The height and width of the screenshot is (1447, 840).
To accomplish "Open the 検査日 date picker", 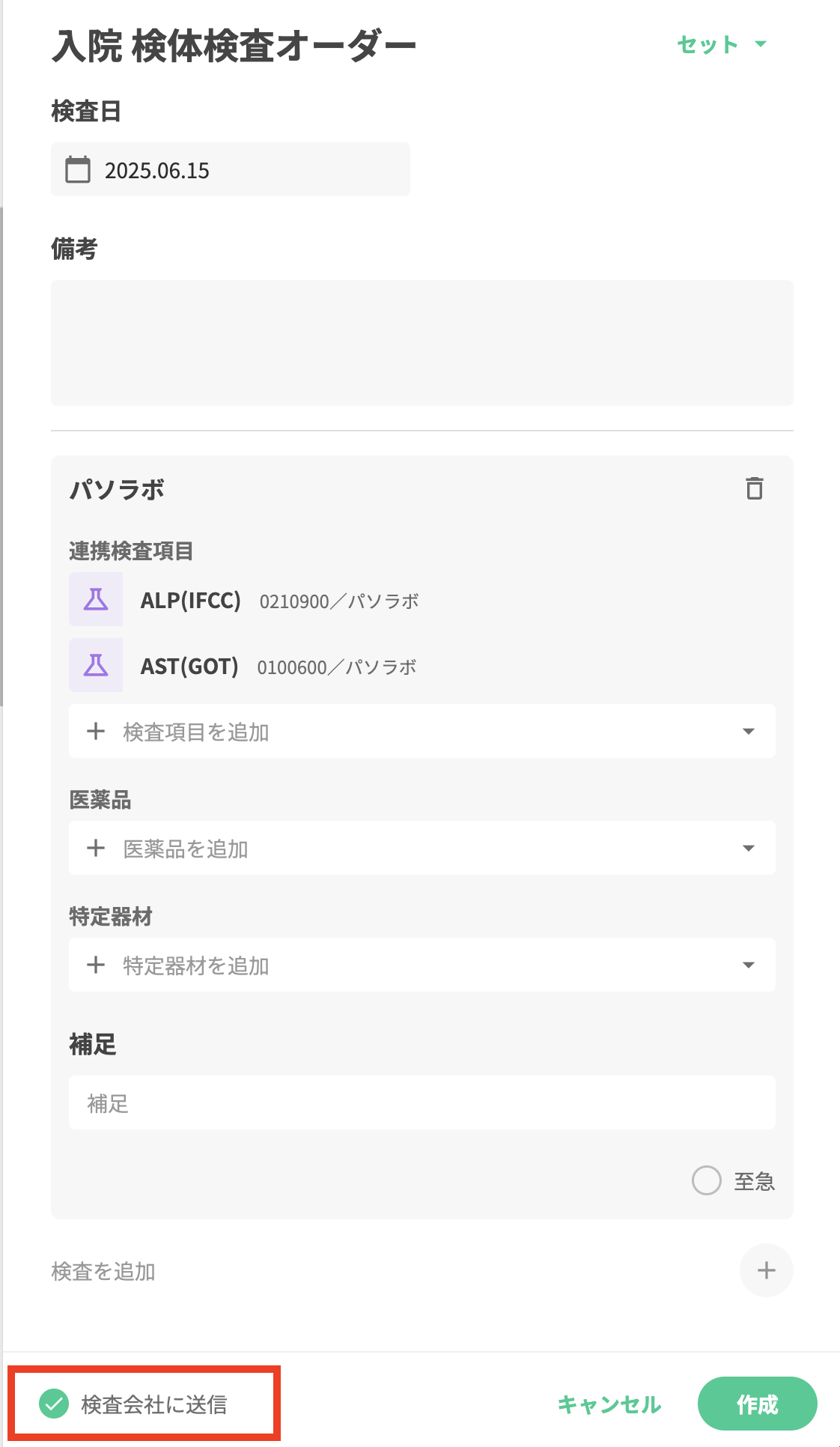I will click(230, 170).
